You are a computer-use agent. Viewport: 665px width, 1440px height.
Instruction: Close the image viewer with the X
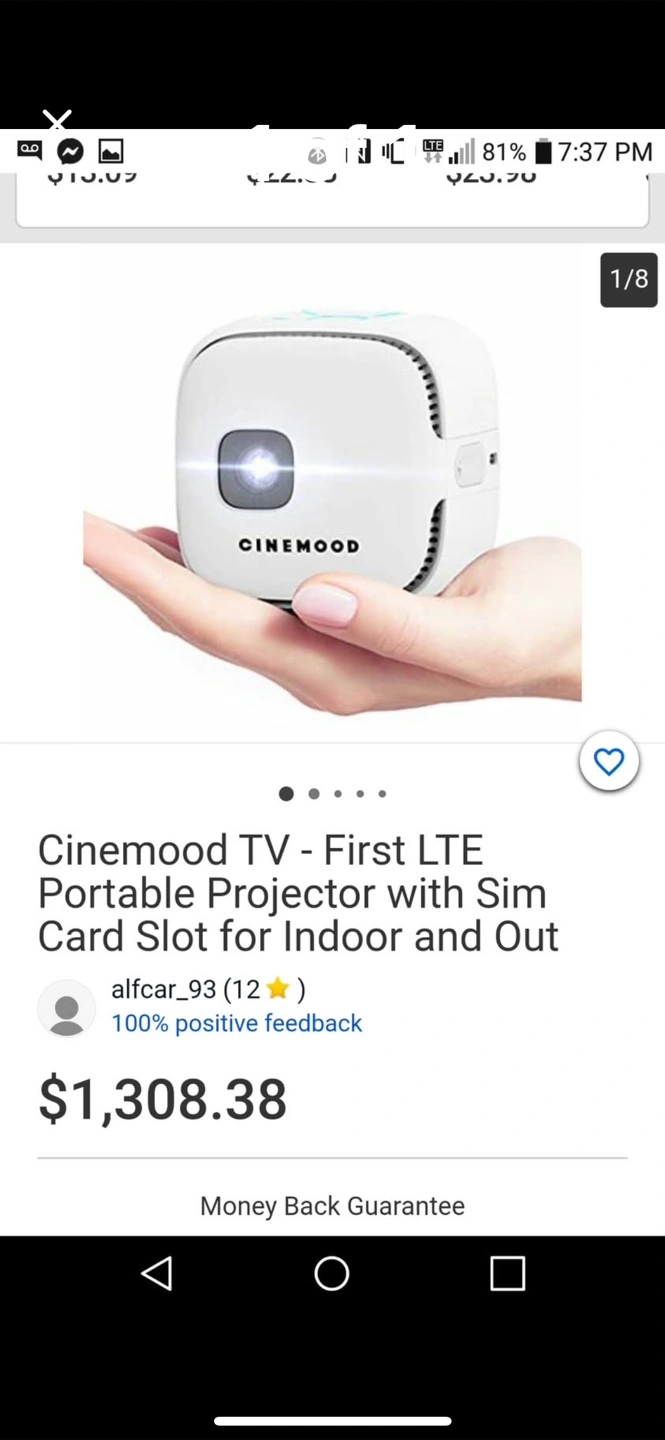(x=58, y=121)
